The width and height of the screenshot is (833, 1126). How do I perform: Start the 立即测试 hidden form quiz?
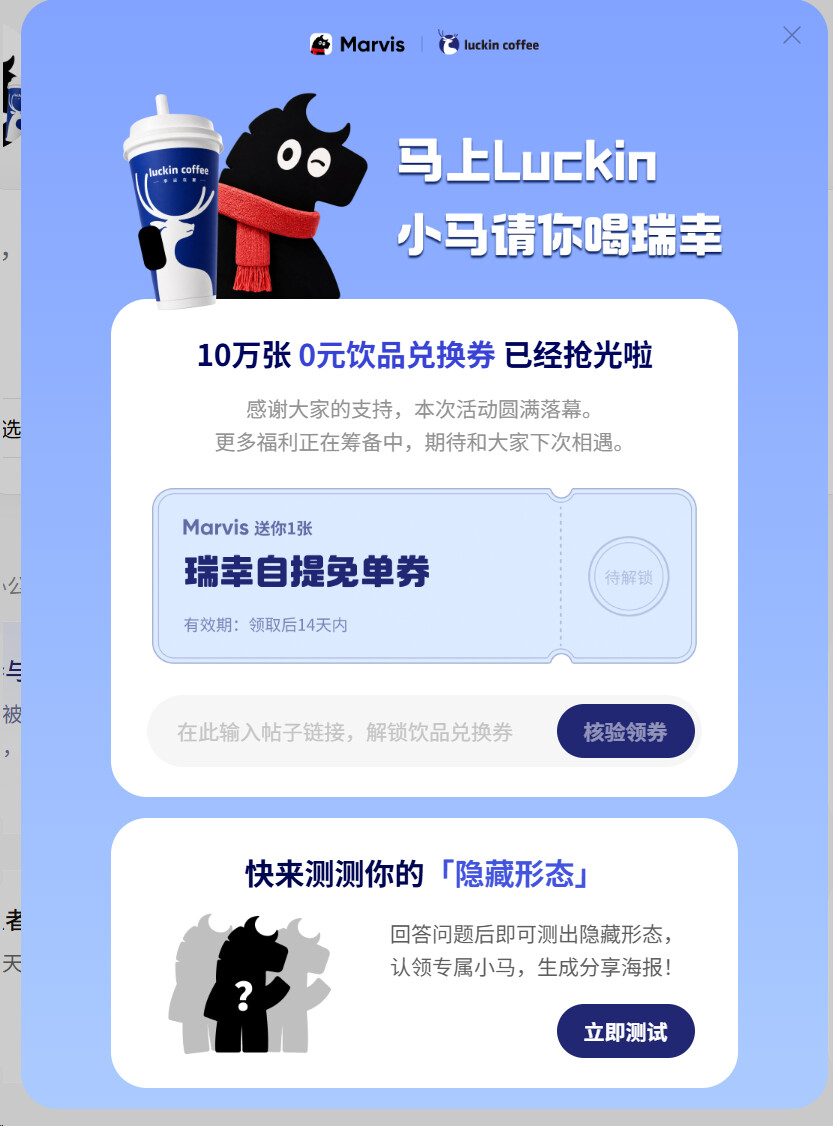point(625,1031)
